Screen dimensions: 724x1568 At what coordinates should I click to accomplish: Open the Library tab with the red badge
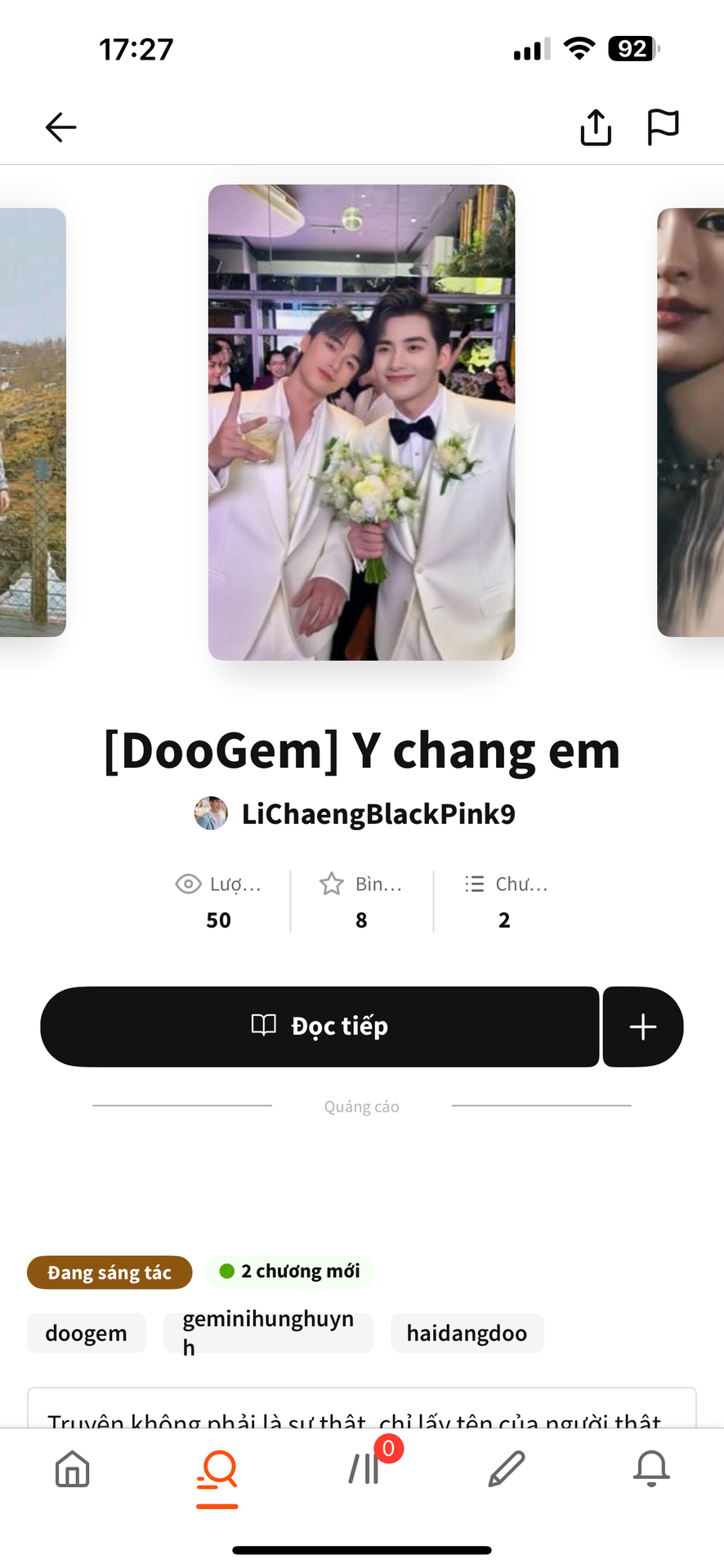coord(364,1468)
